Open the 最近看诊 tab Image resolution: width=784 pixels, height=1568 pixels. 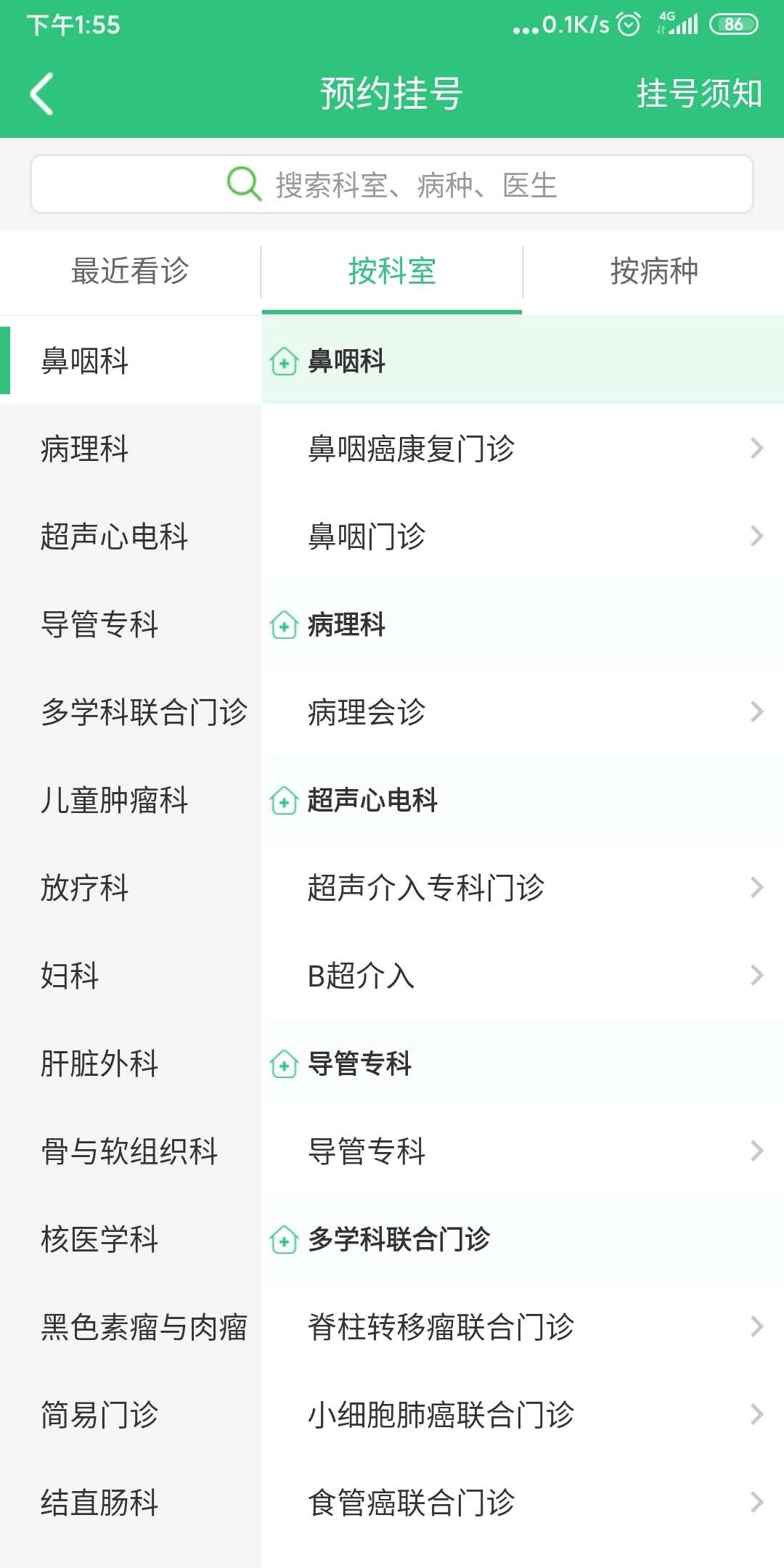coord(129,271)
